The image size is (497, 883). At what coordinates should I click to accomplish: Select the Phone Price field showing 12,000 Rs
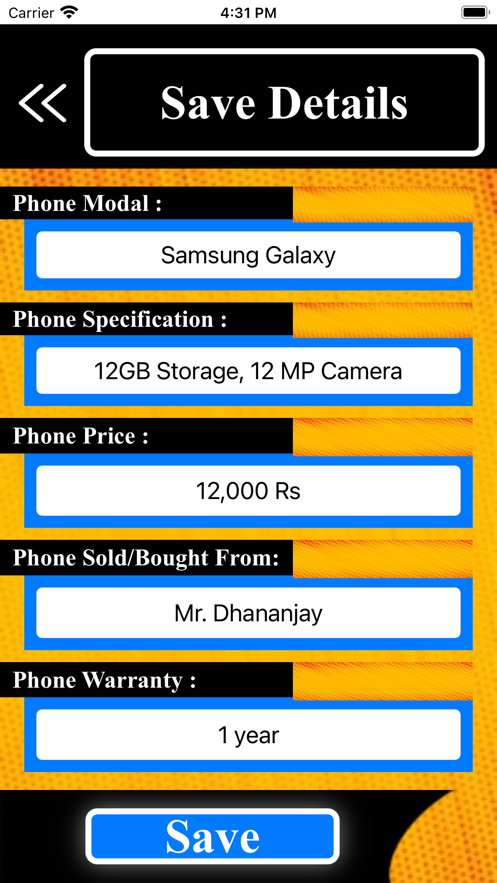248,490
